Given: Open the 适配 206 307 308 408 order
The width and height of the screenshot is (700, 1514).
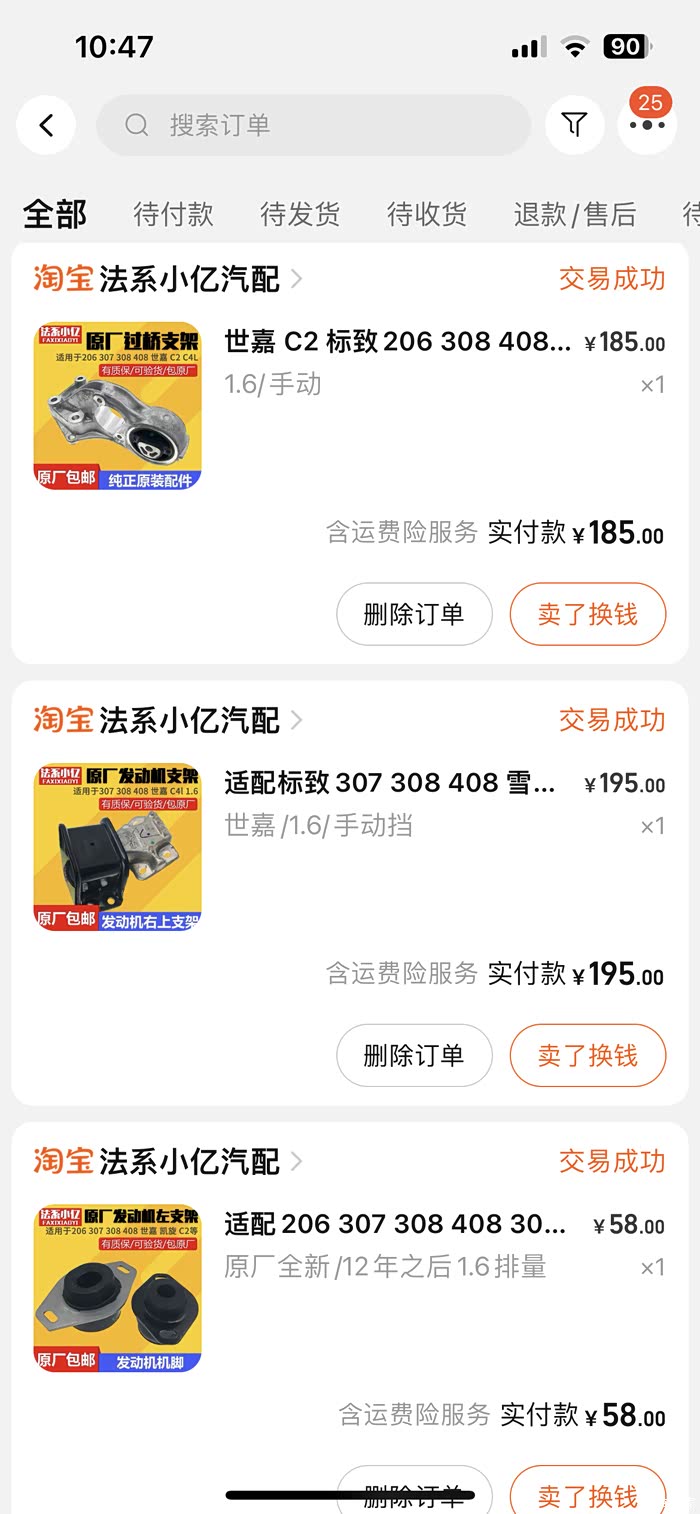Looking at the screenshot, I should 395,1224.
